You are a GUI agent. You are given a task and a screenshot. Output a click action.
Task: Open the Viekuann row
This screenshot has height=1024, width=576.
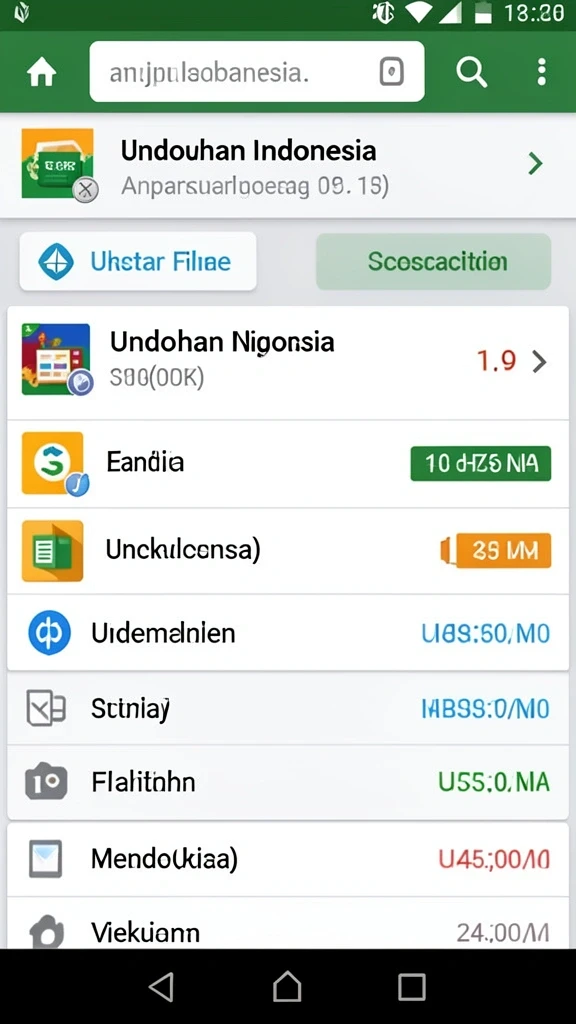pos(288,923)
